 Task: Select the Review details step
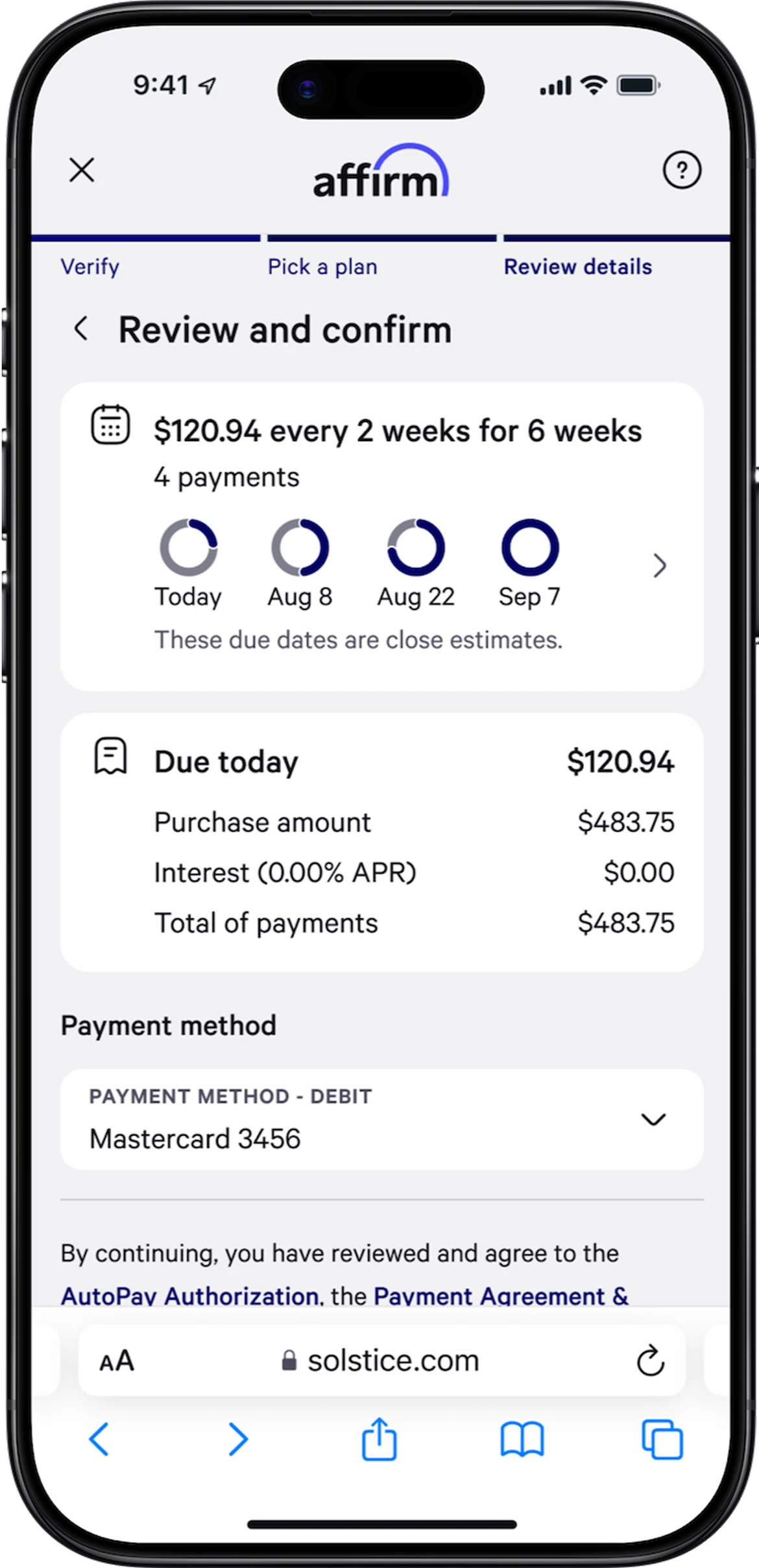coord(577,267)
